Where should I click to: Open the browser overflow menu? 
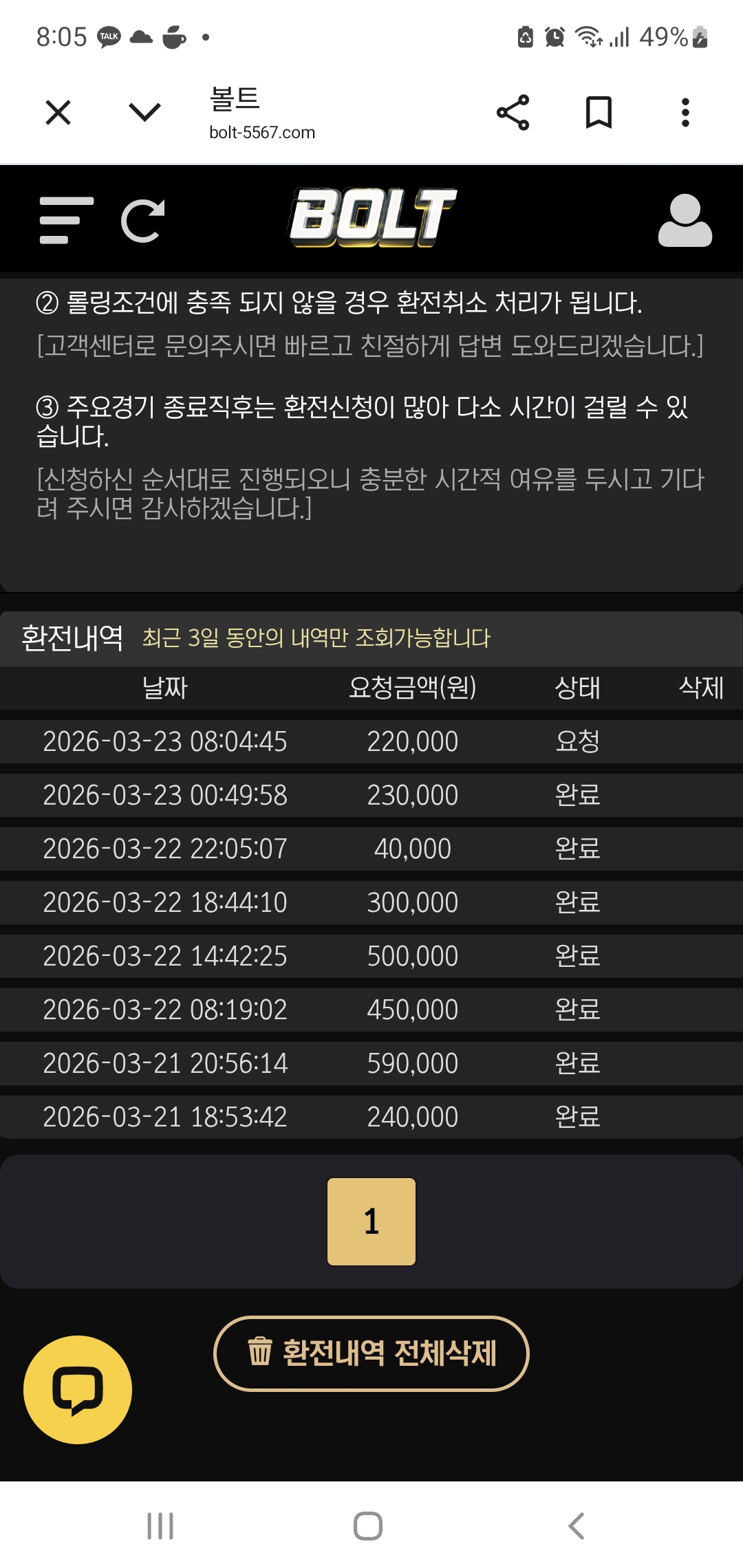[685, 112]
